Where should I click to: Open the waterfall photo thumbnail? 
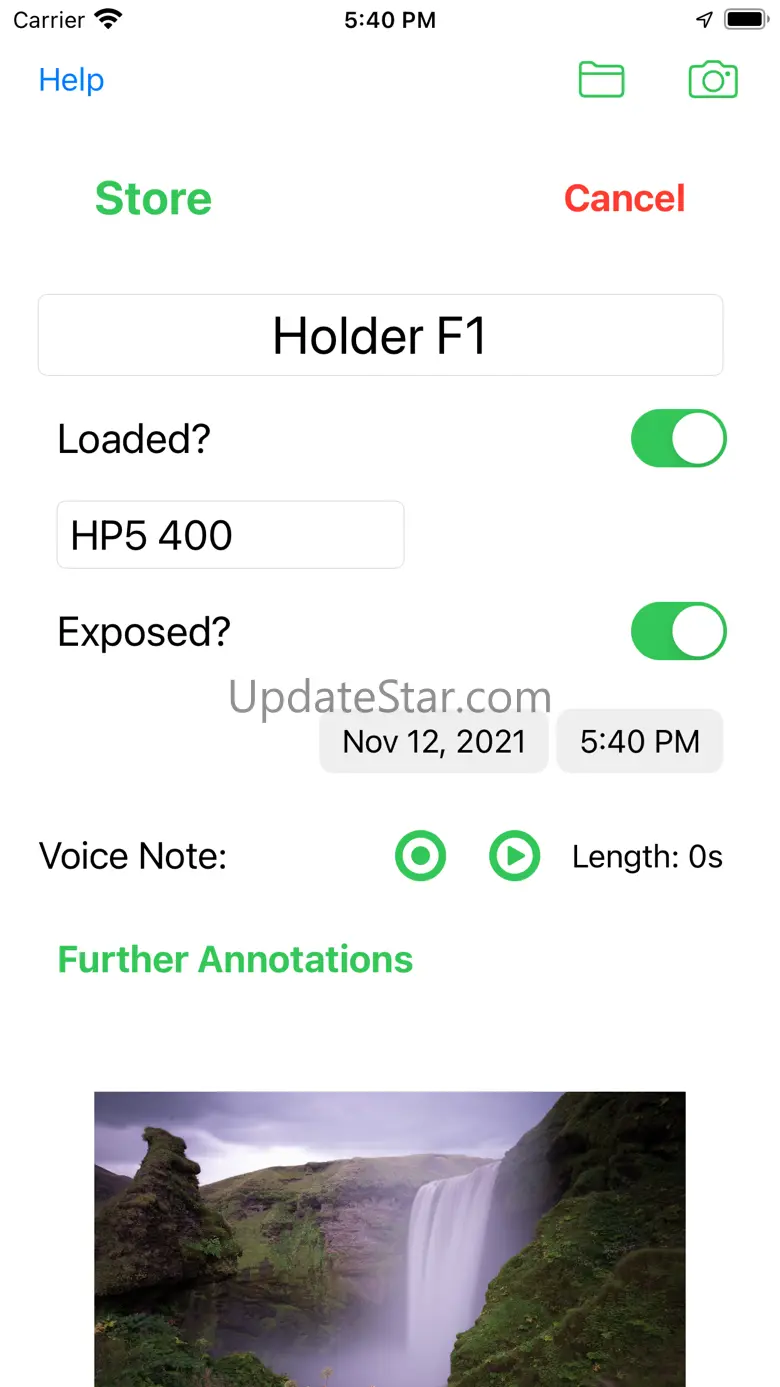(390, 1239)
